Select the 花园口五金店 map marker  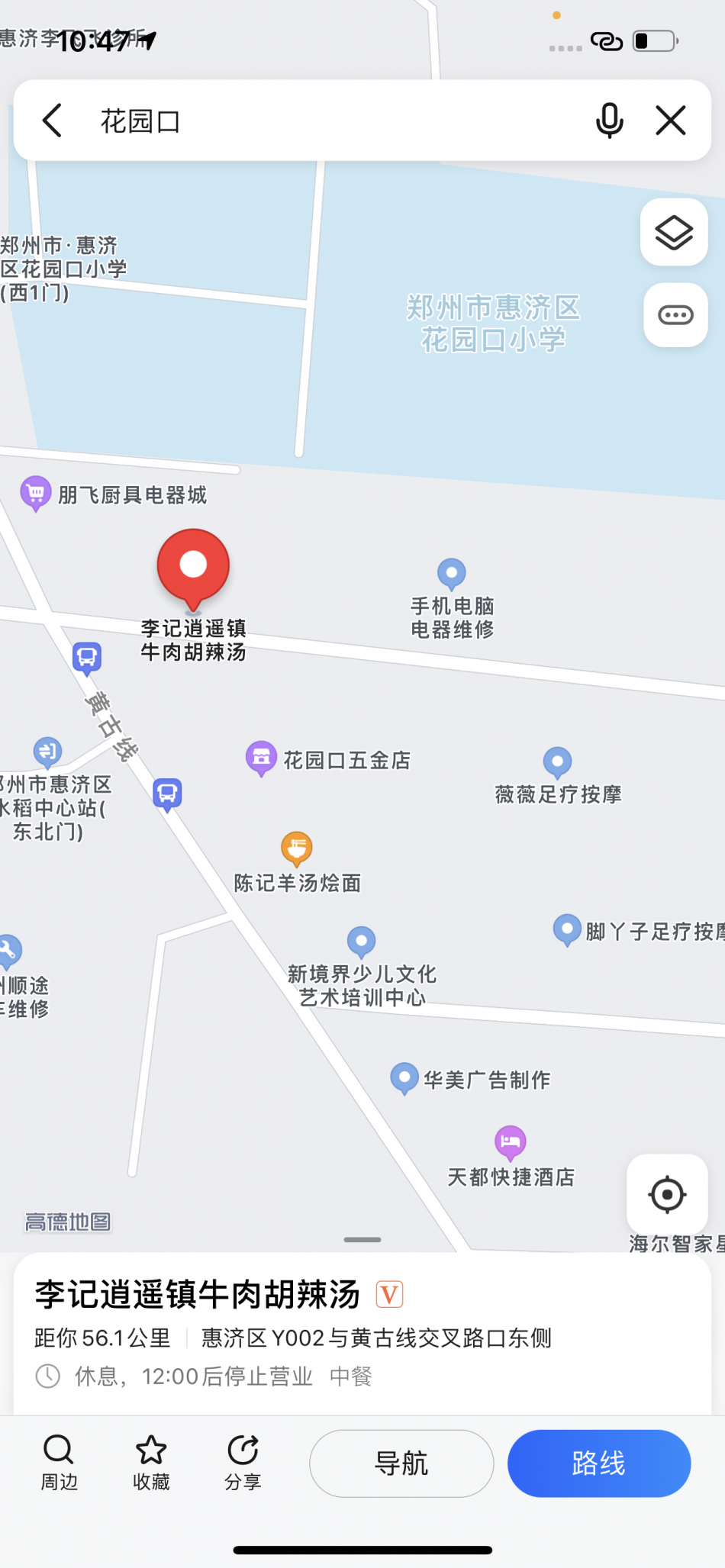pos(261,758)
